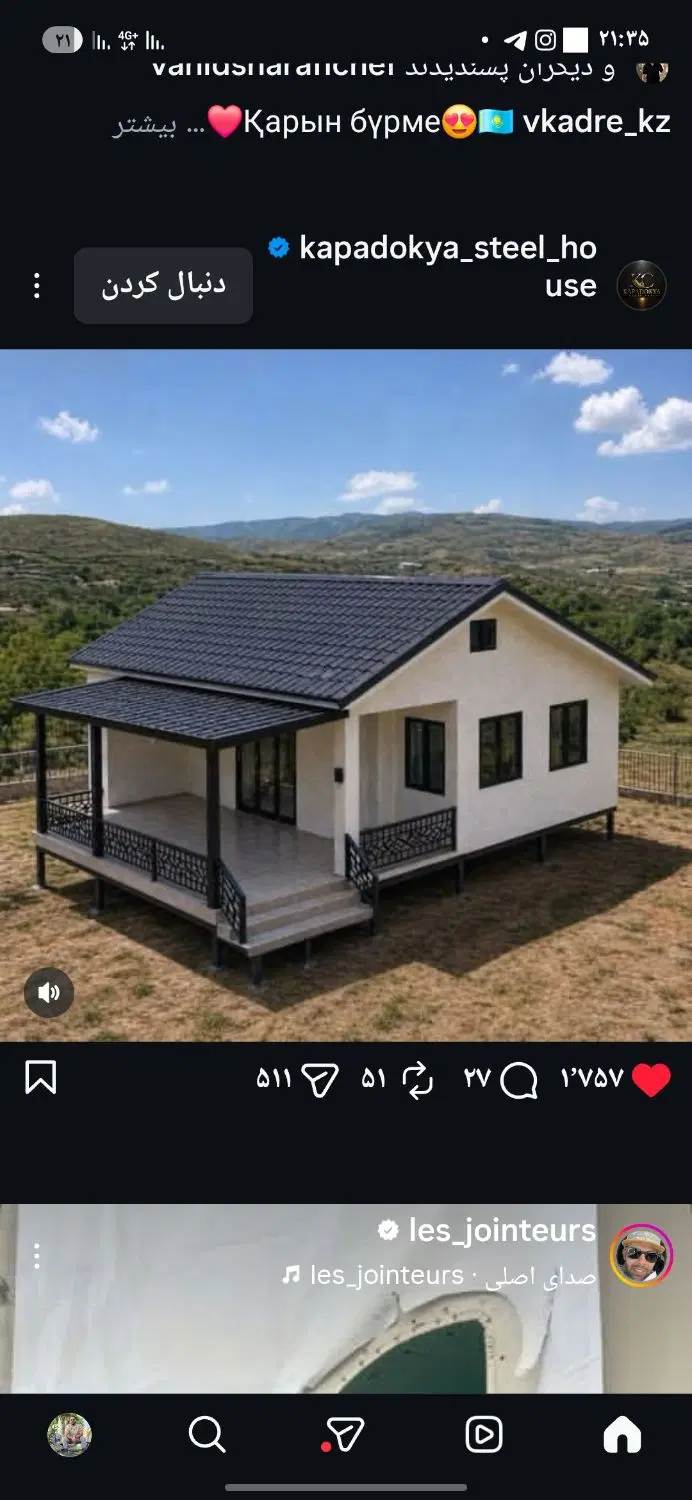The width and height of the screenshot is (692, 1500).
Task: Open les_jointeurs profile avatar
Action: pos(642,1255)
